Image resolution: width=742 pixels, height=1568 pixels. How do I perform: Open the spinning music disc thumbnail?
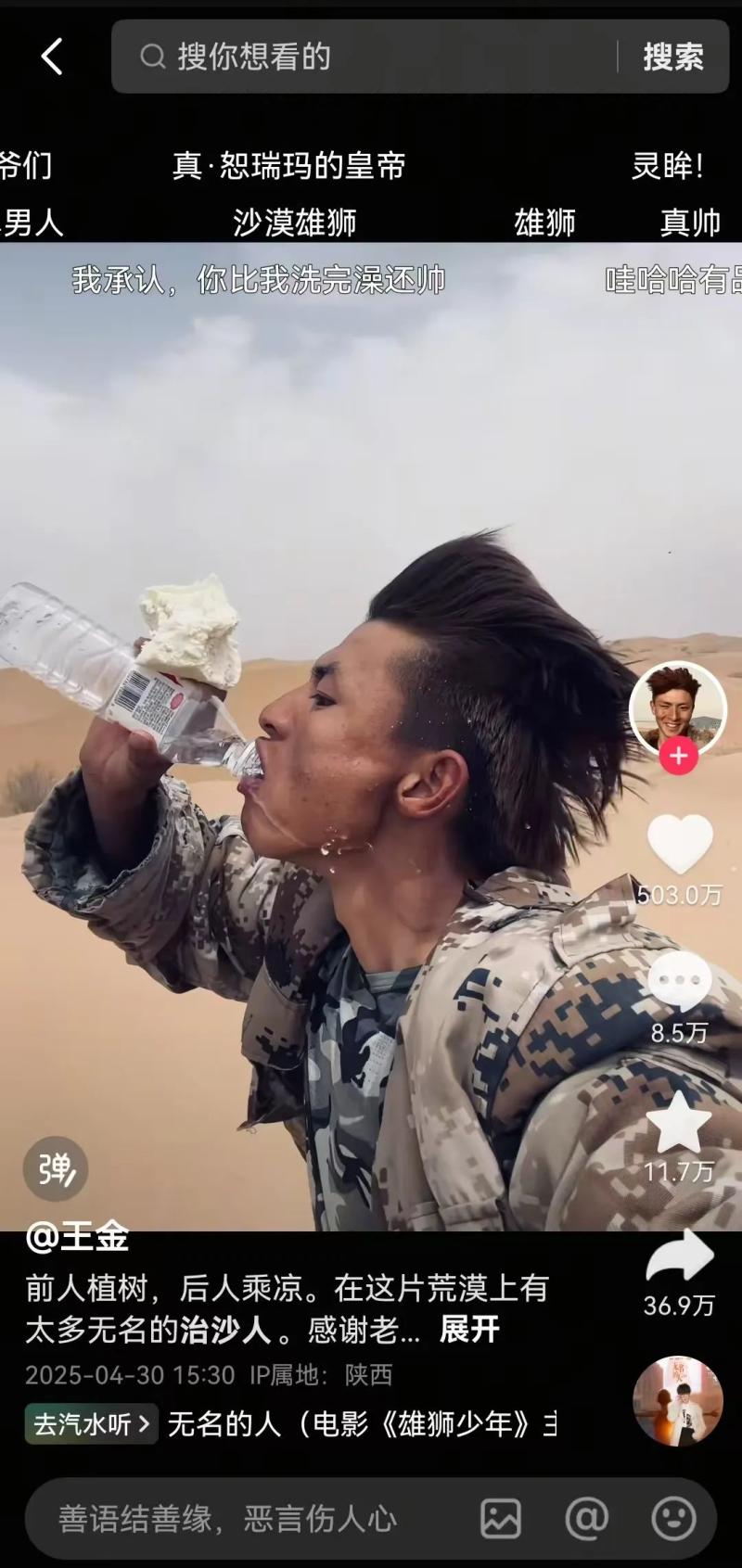coord(677,1400)
